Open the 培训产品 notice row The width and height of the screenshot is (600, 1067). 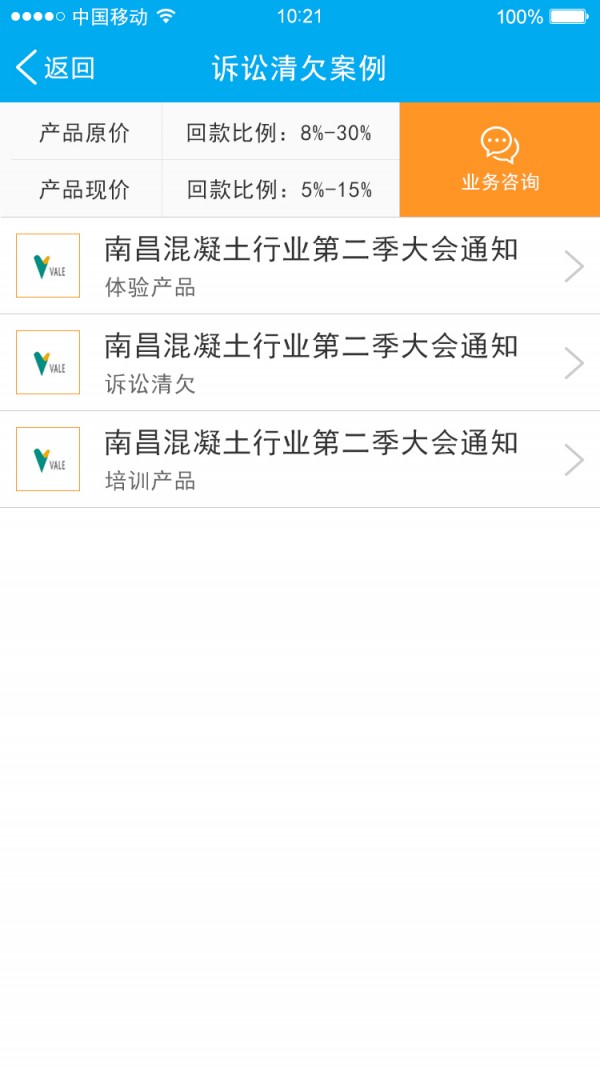click(300, 460)
